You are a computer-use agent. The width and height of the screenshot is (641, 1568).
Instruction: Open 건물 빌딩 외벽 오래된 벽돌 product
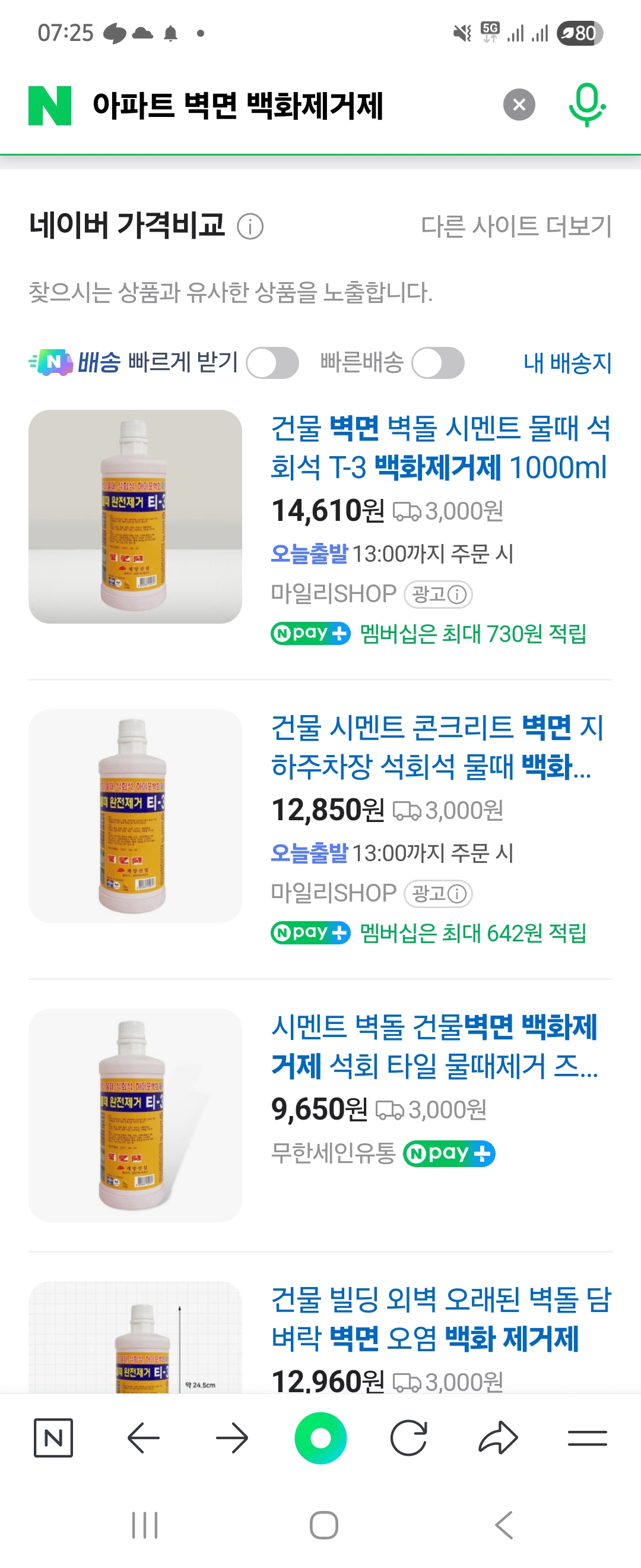pos(439,1319)
